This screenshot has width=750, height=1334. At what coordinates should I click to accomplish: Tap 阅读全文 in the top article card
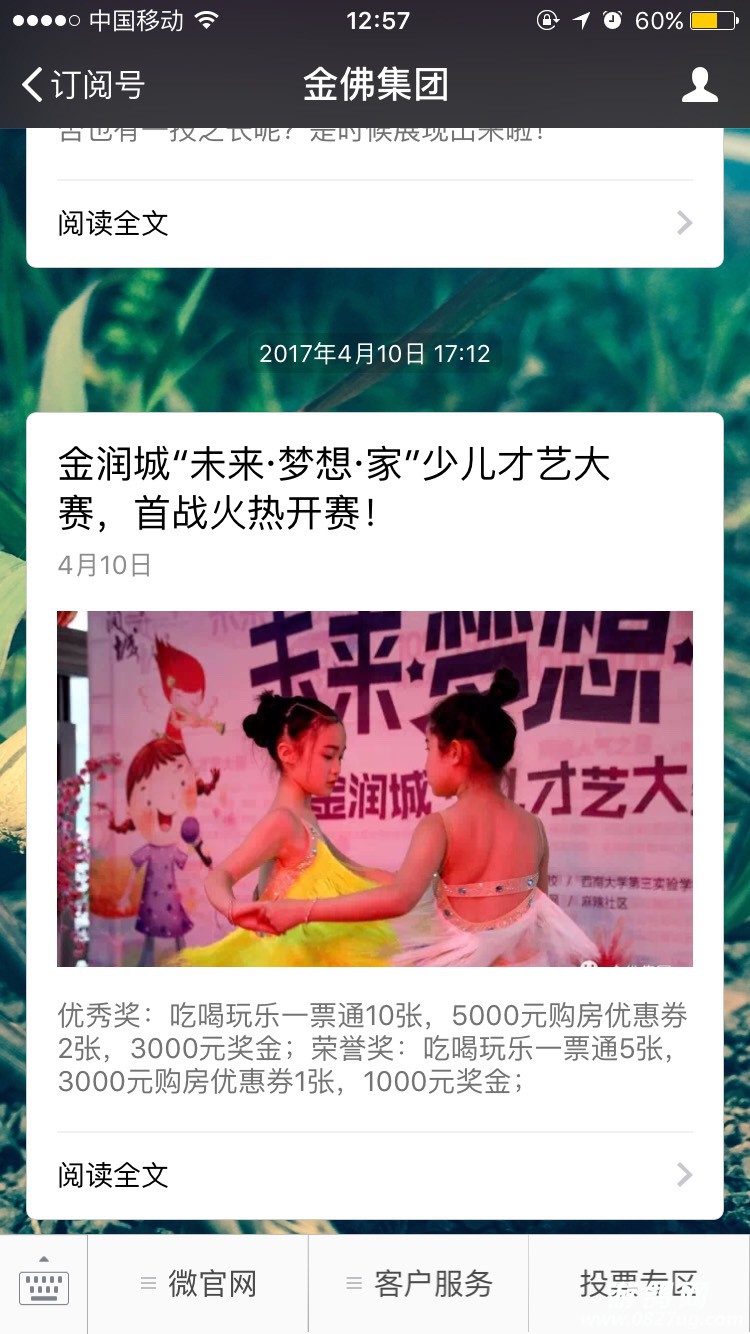[374, 223]
